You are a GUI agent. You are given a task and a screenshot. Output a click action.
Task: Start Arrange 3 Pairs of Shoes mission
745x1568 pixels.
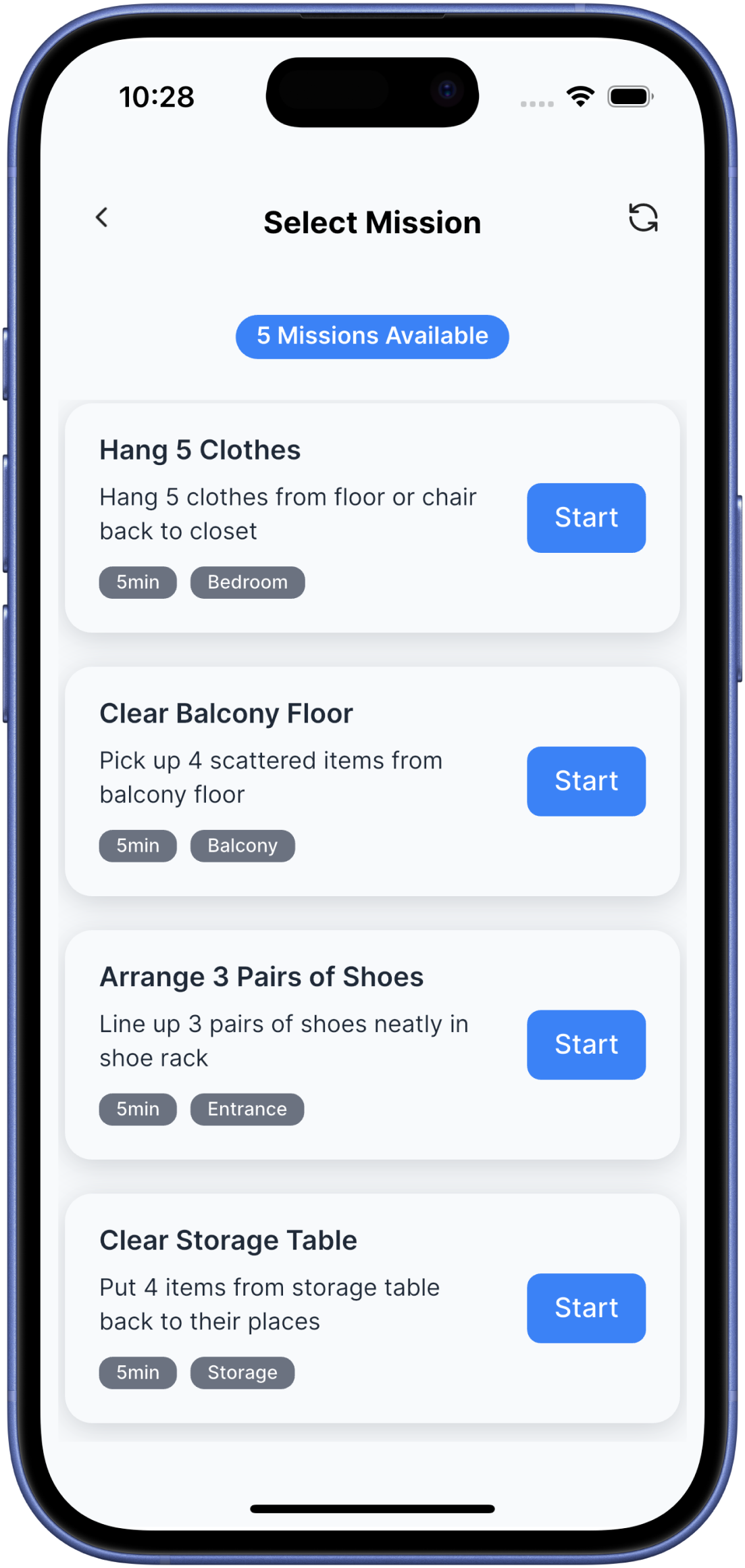coord(586,1045)
